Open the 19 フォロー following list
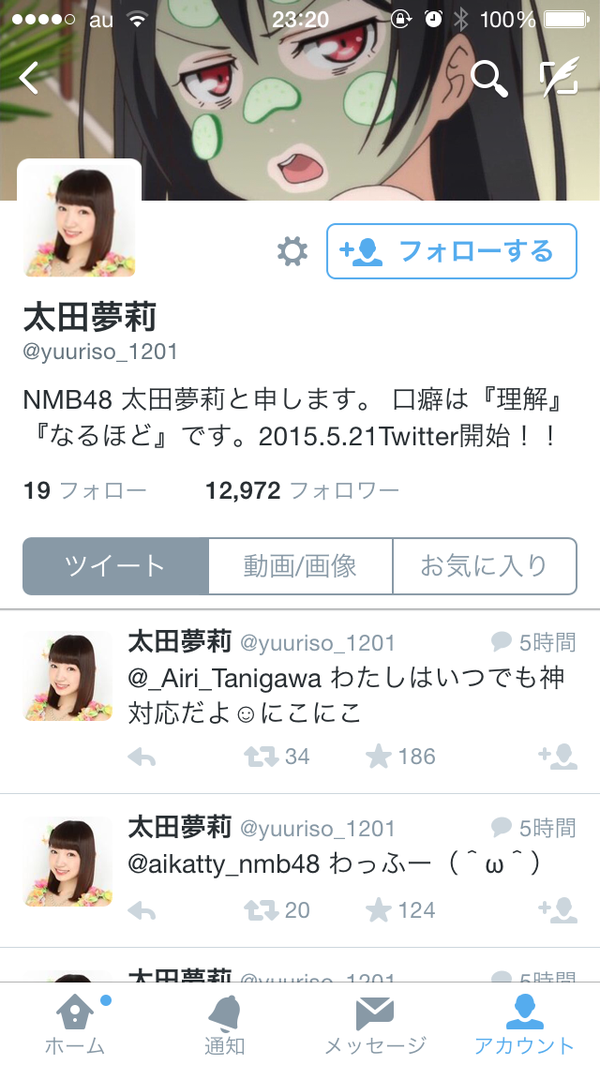The width and height of the screenshot is (600, 1065). coord(85,490)
